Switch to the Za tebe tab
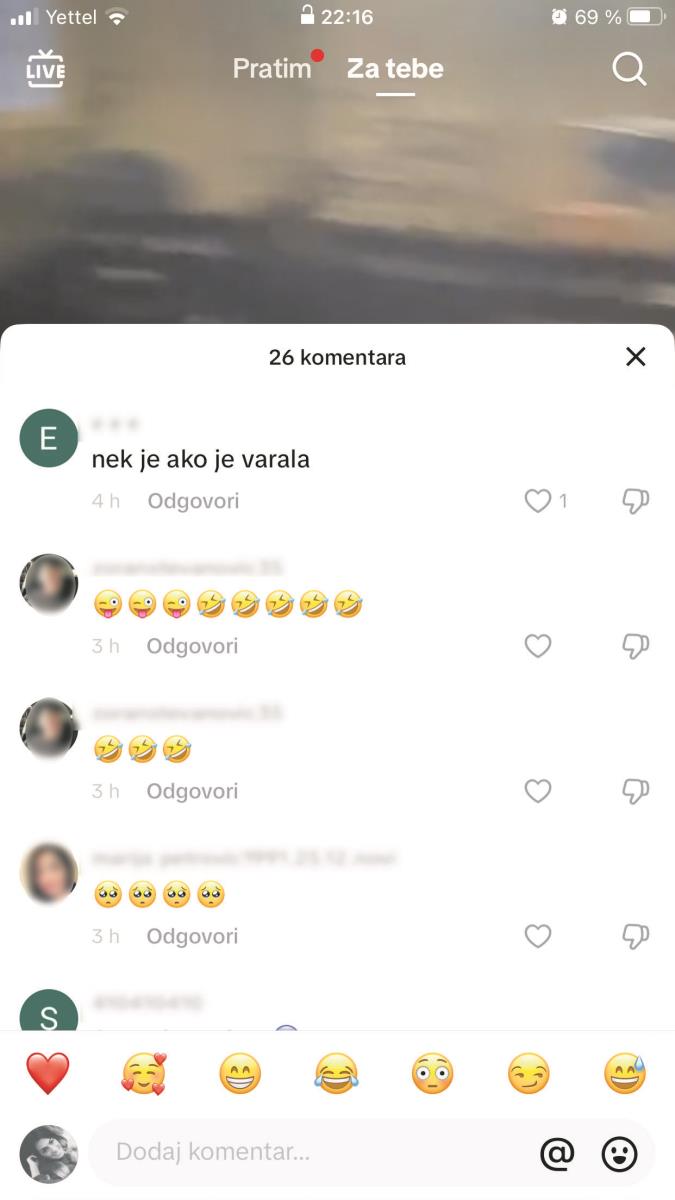Screen dimensions: 675x1200 [395, 69]
